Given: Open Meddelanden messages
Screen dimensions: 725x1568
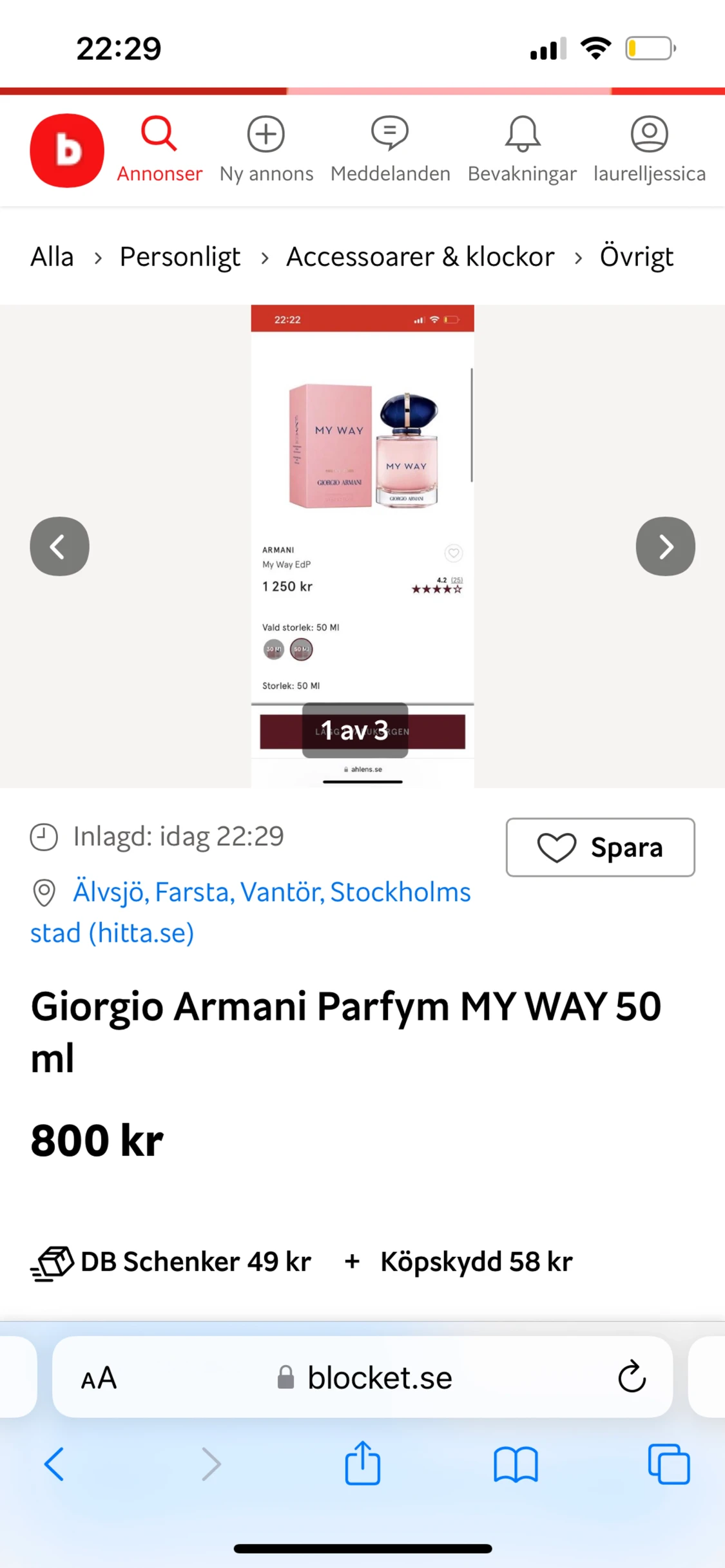Looking at the screenshot, I should click(390, 149).
